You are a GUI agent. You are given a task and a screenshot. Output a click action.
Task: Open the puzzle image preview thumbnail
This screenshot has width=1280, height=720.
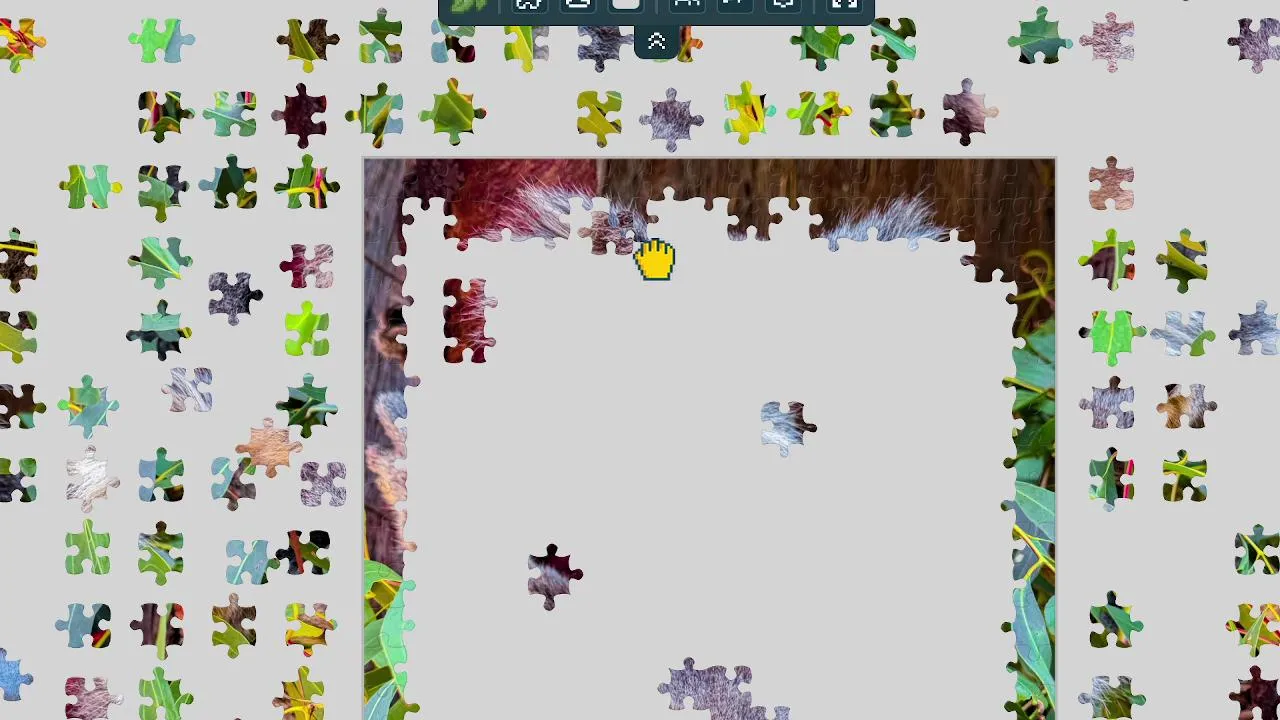click(x=469, y=5)
